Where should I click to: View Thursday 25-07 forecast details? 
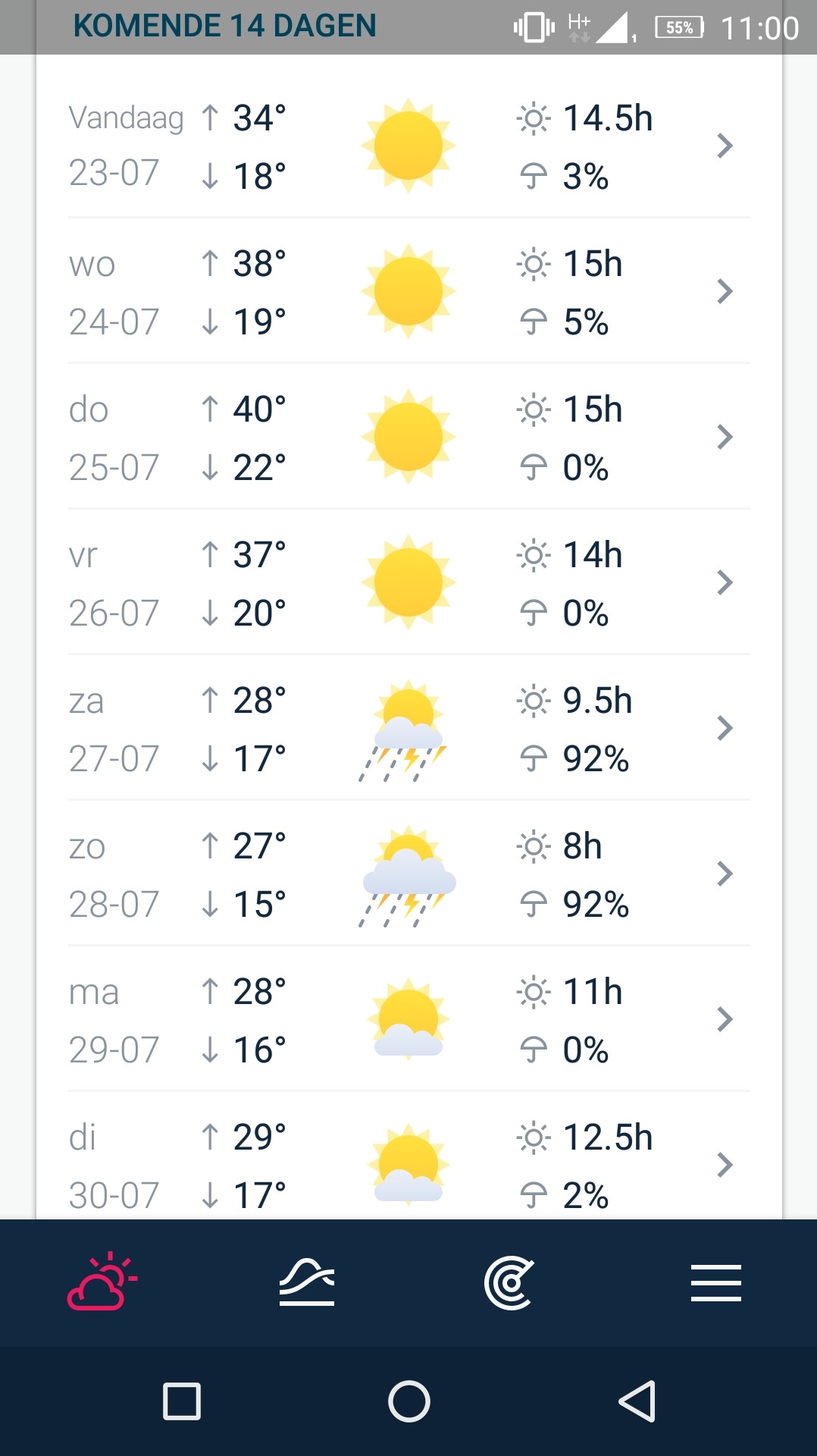tap(409, 438)
